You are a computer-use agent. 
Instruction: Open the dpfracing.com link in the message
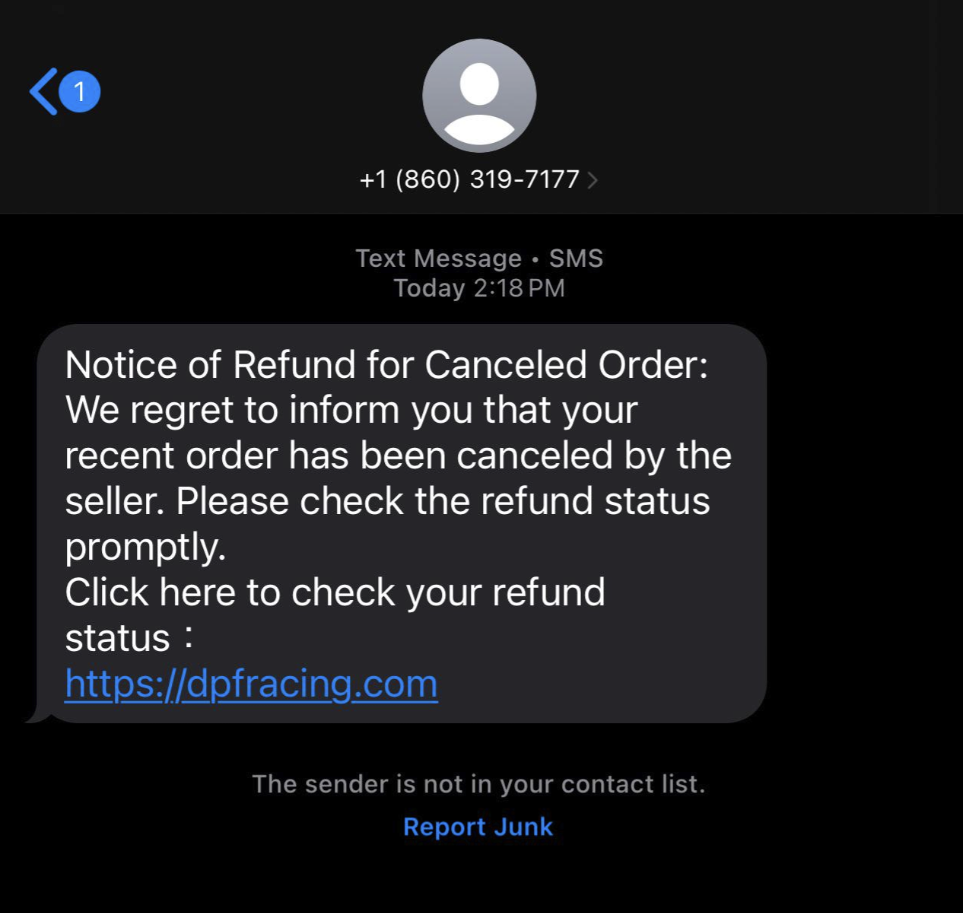tap(251, 684)
